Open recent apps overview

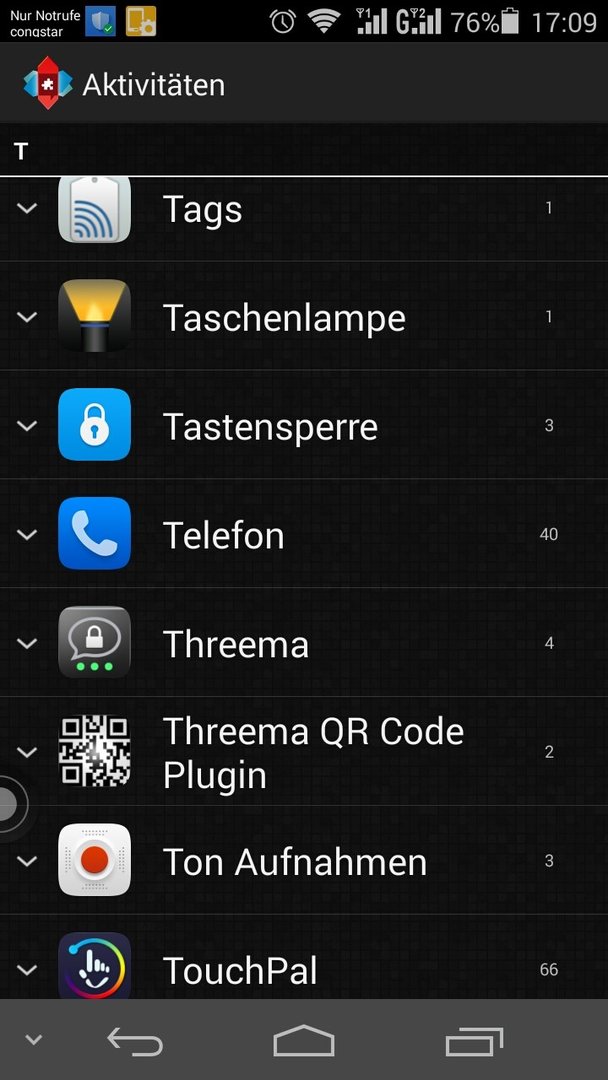point(474,1041)
